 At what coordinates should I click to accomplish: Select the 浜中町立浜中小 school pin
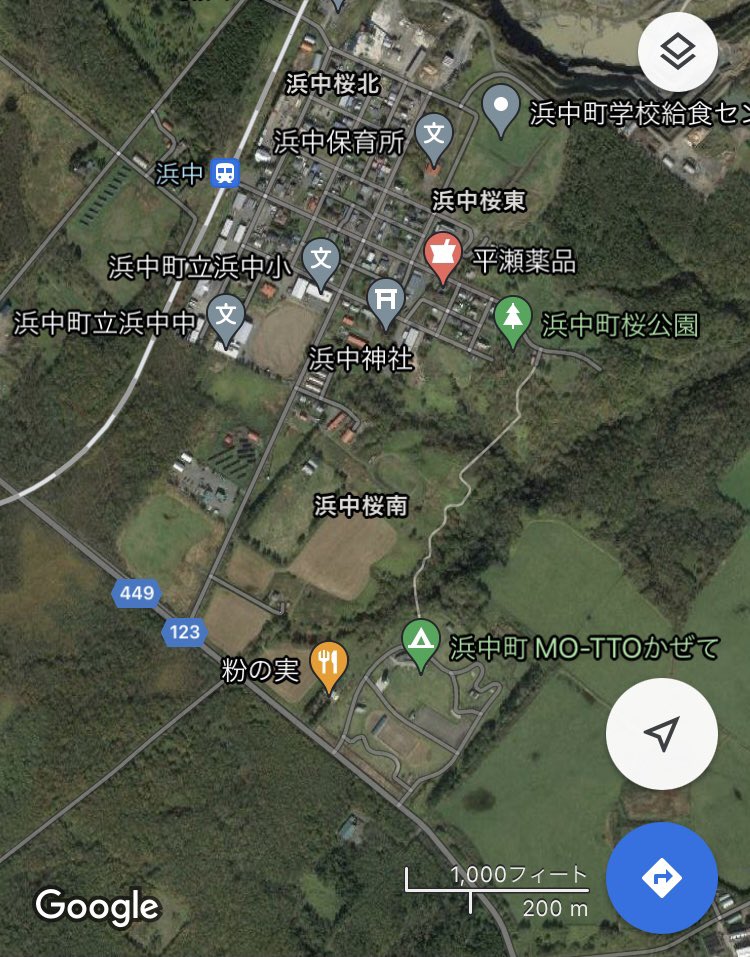[320, 260]
